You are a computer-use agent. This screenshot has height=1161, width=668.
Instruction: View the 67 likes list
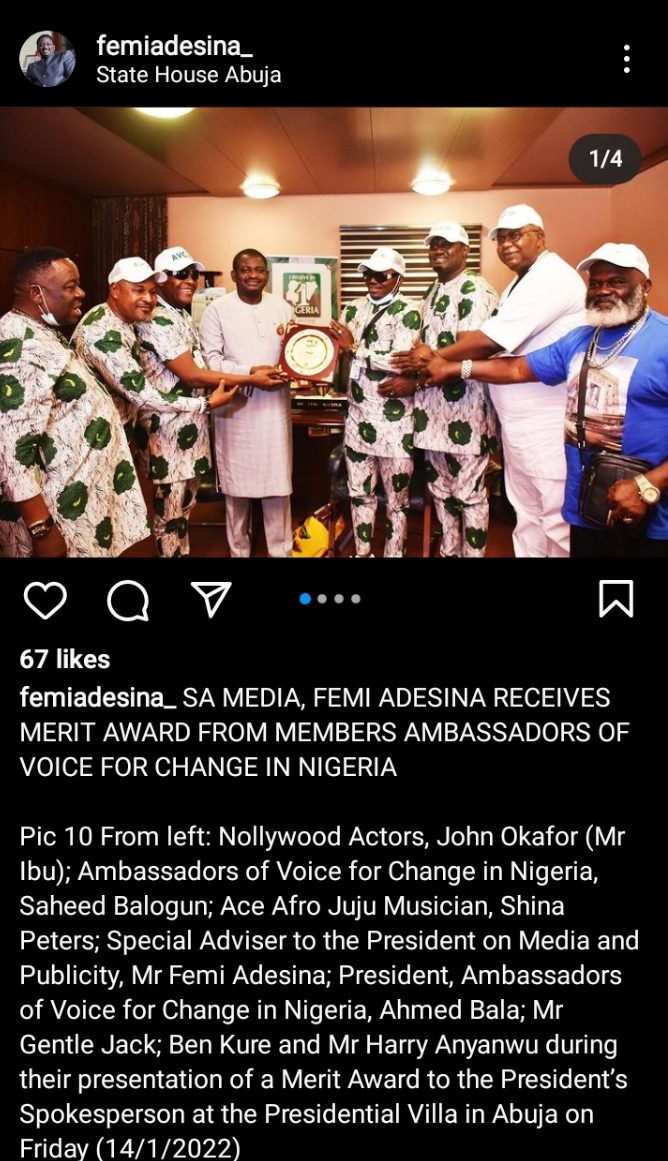[x=65, y=659]
